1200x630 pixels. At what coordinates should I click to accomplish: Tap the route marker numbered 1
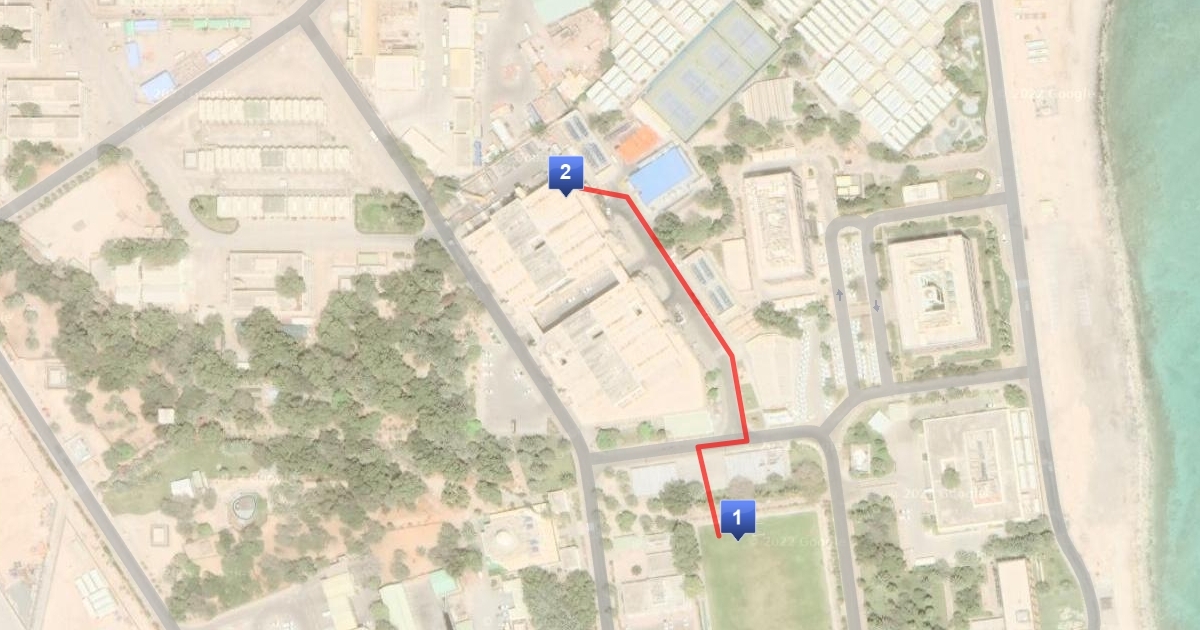tap(737, 519)
